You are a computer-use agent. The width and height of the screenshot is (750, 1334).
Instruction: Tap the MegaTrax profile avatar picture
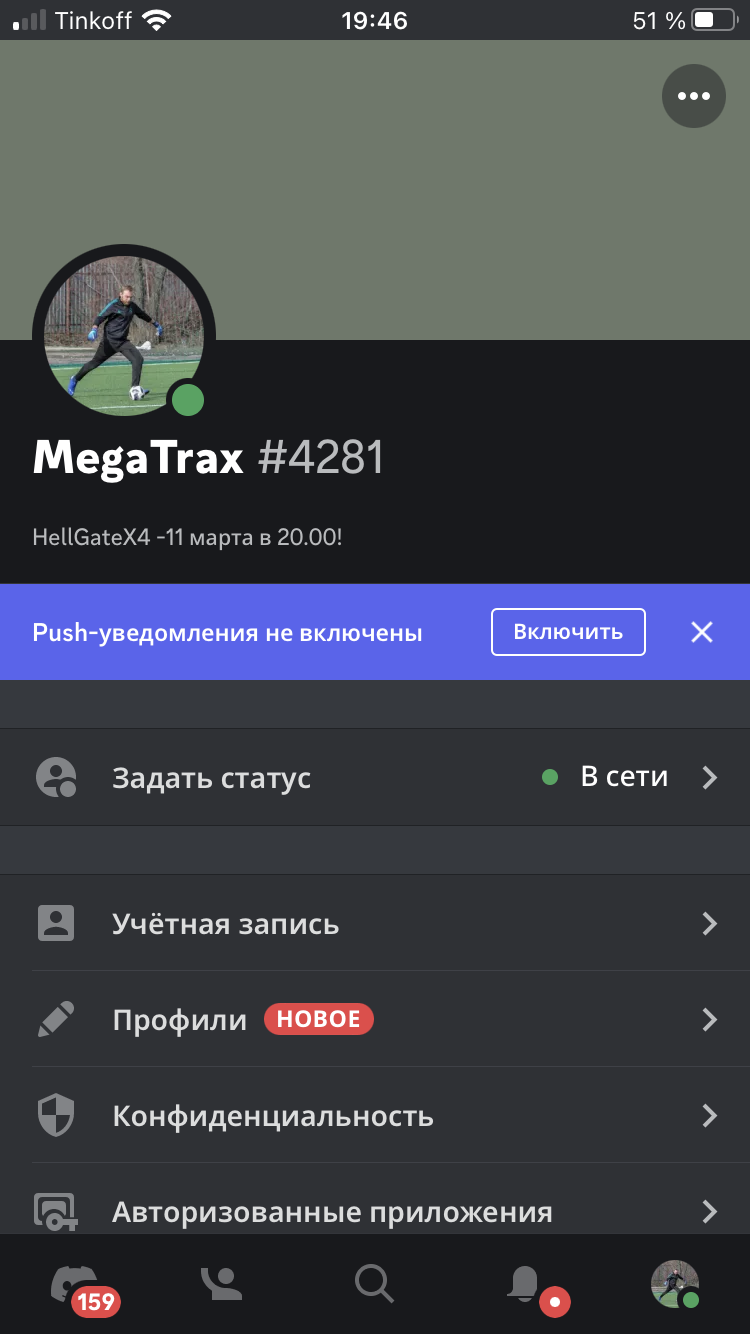(x=124, y=336)
